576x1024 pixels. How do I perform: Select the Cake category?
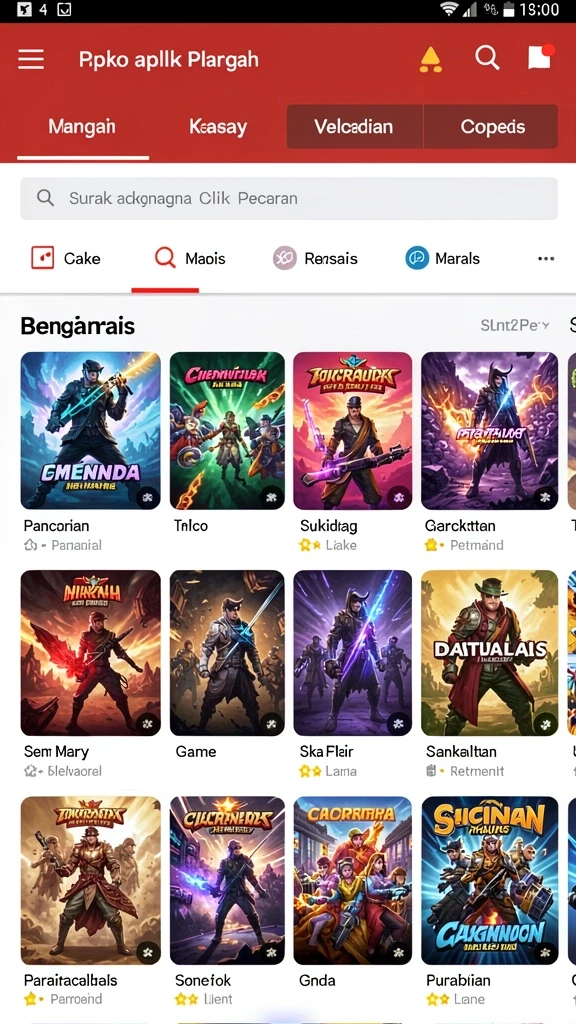tap(66, 259)
